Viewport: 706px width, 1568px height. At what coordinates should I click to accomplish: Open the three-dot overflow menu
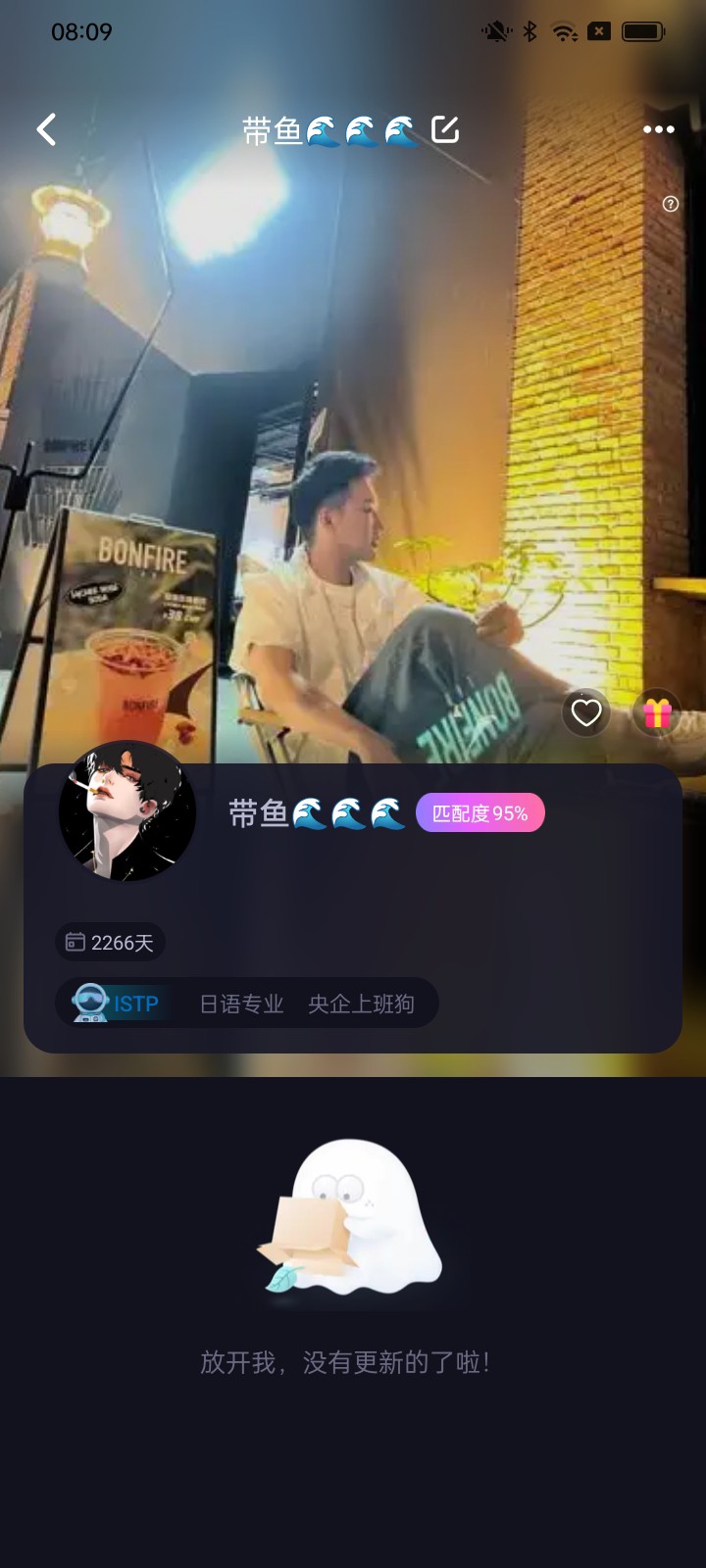(x=658, y=129)
